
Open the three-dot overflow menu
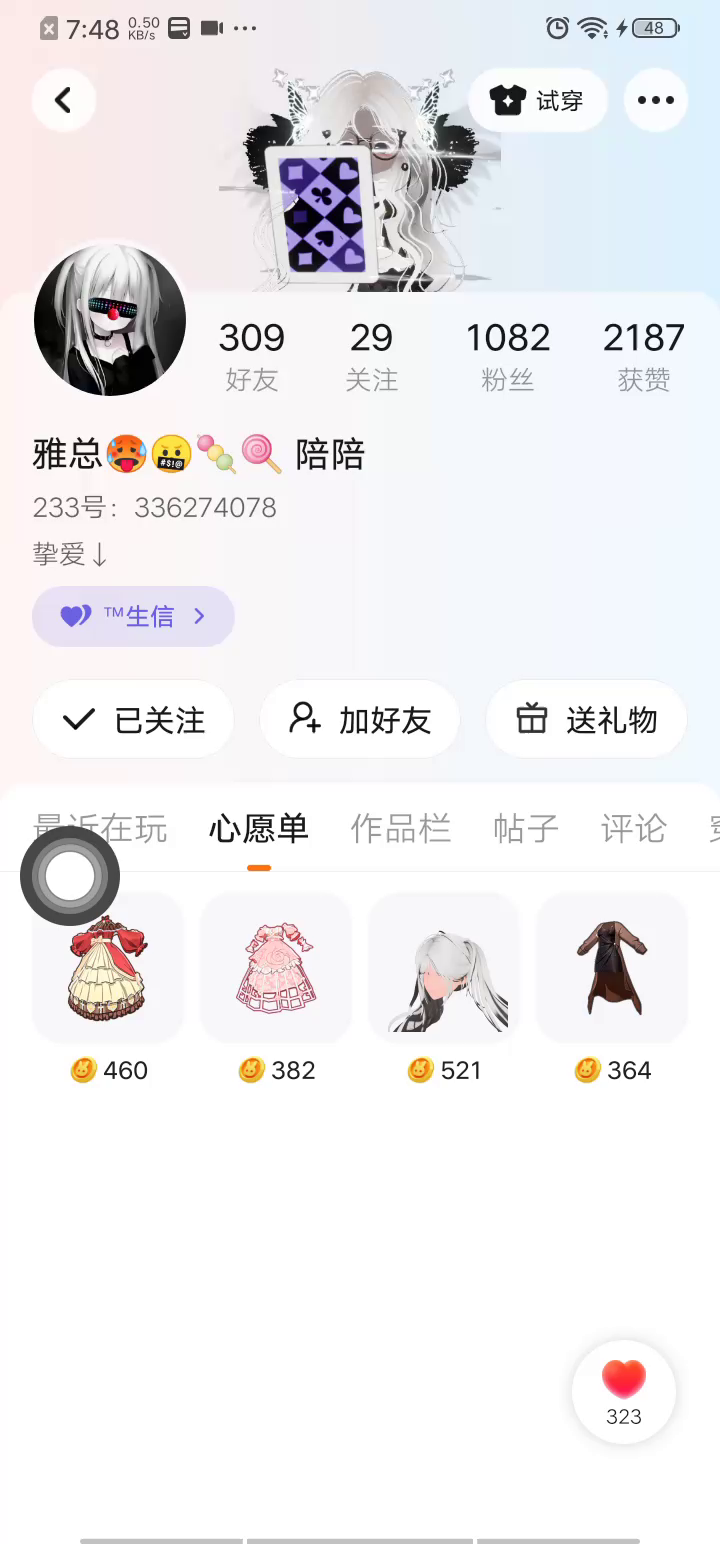tap(655, 100)
